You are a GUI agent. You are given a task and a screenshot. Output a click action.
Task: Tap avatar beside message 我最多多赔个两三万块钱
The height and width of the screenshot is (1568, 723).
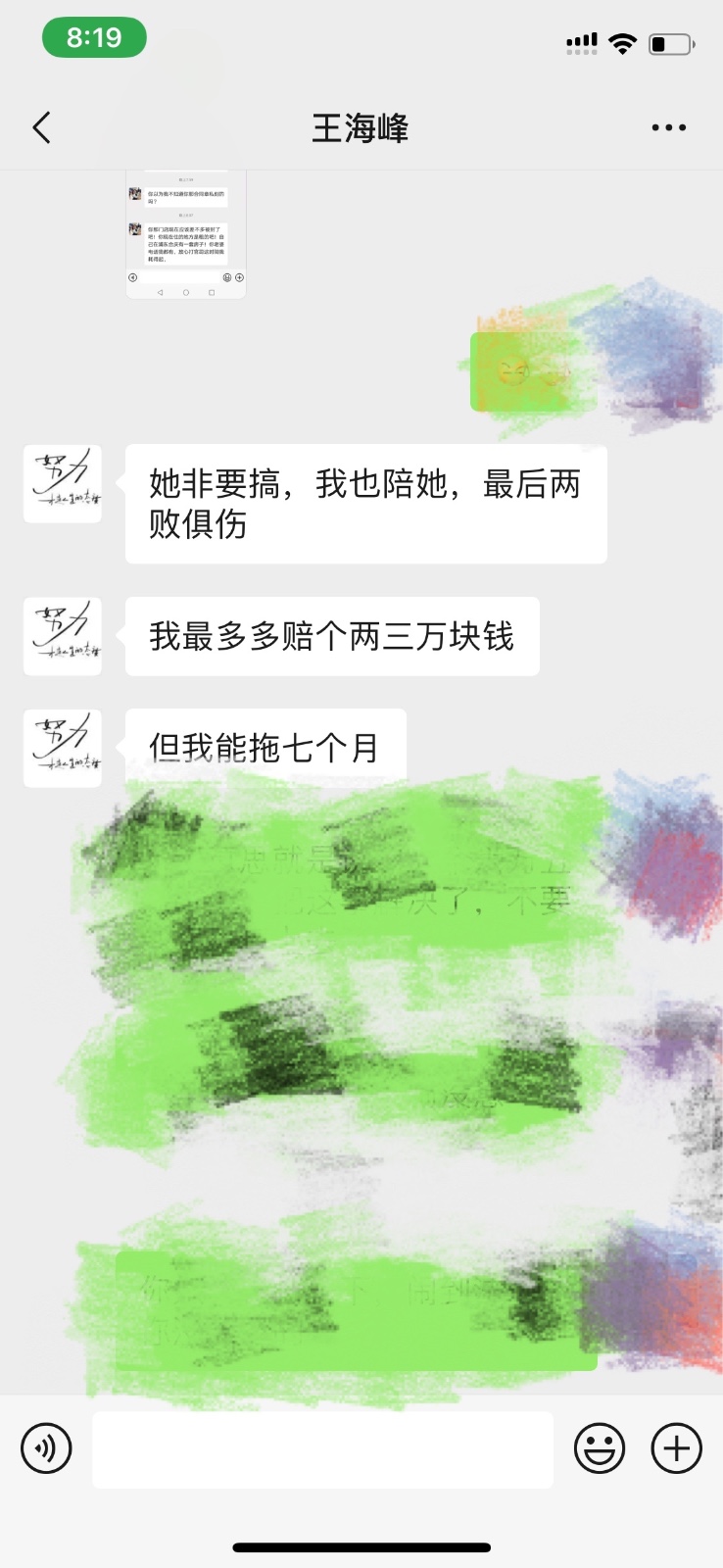(x=63, y=636)
